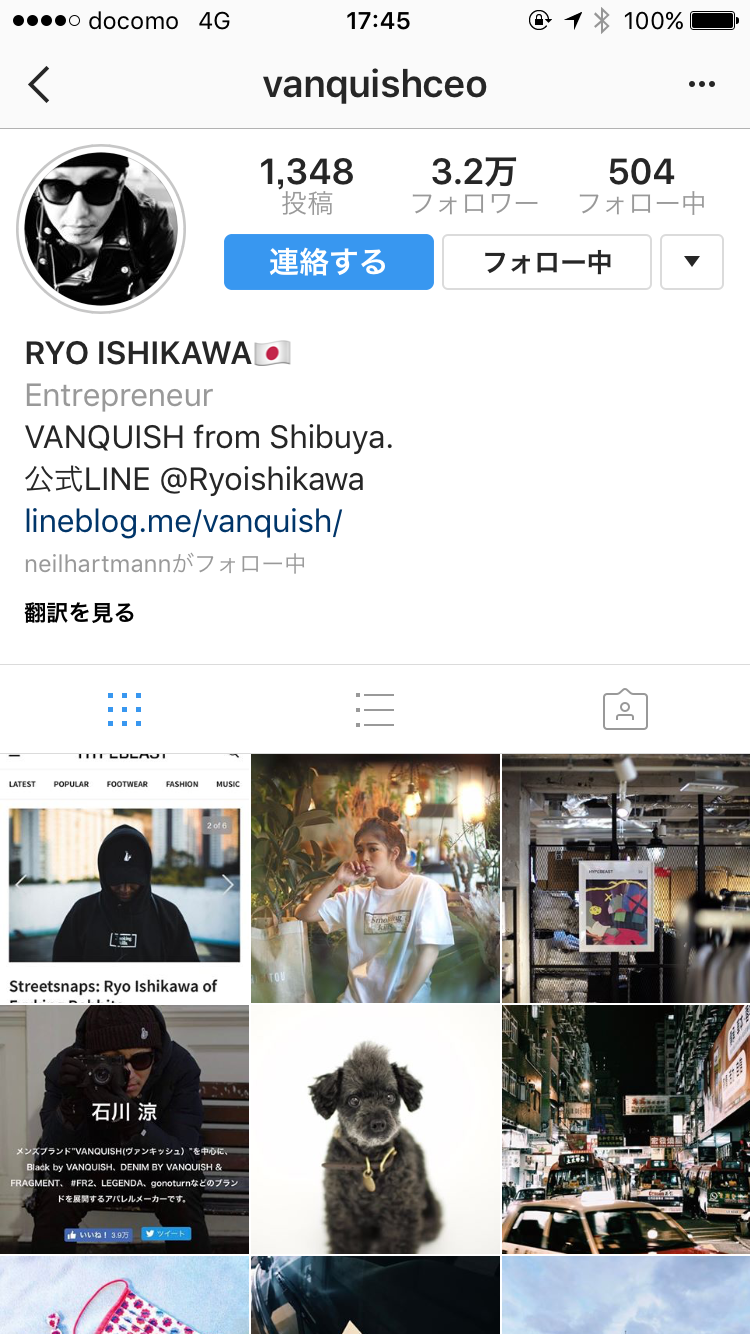This screenshot has width=750, height=1334.
Task: Tap the フォロー中 following button
Action: pyautogui.click(x=546, y=262)
